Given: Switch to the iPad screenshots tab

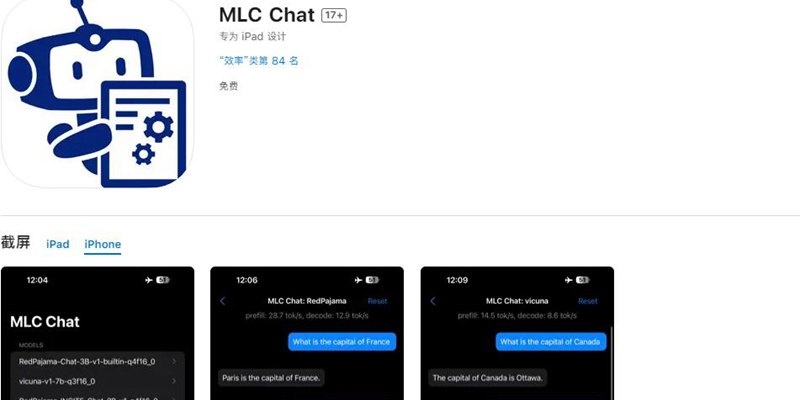Looking at the screenshot, I should click(x=58, y=244).
